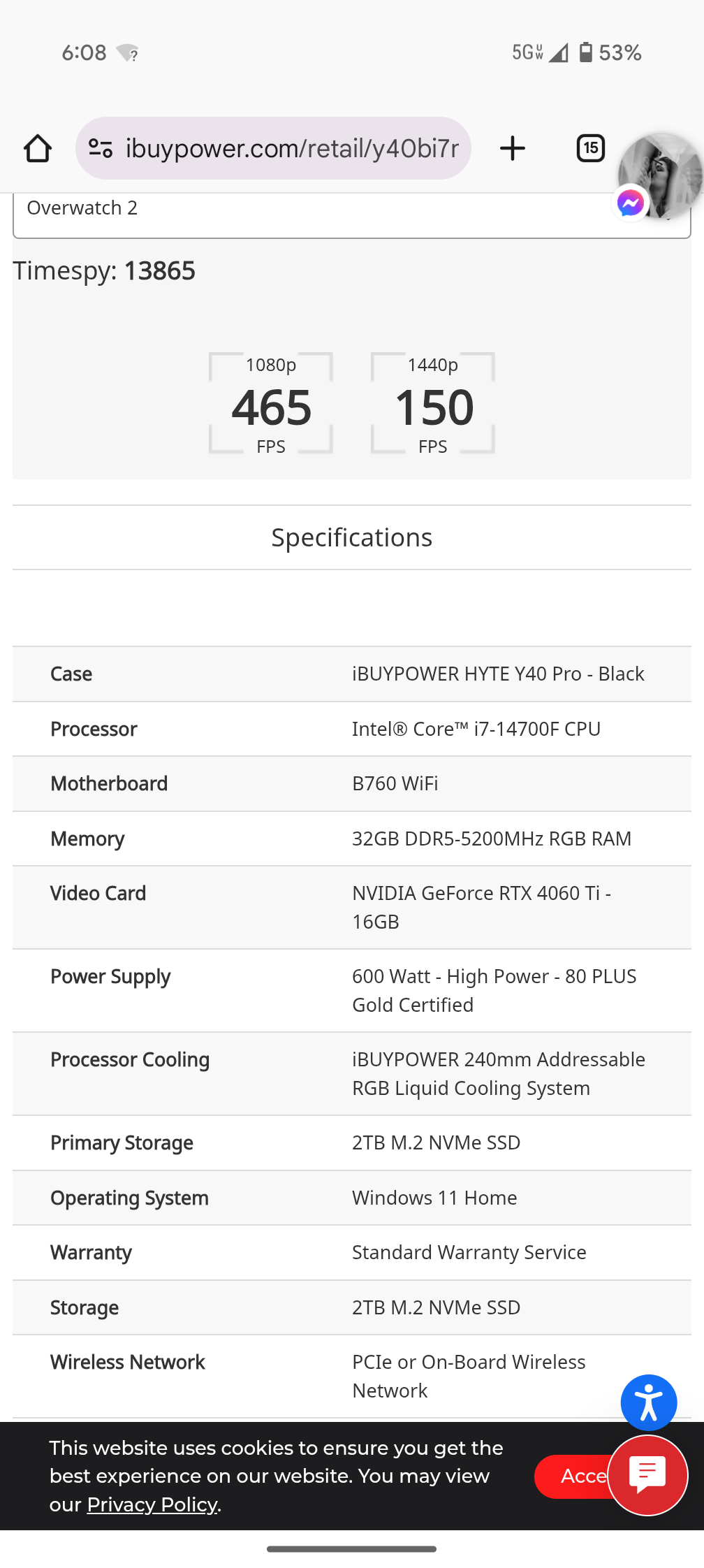Open the Privacy Policy link
The width and height of the screenshot is (704, 1568).
coord(152,1504)
